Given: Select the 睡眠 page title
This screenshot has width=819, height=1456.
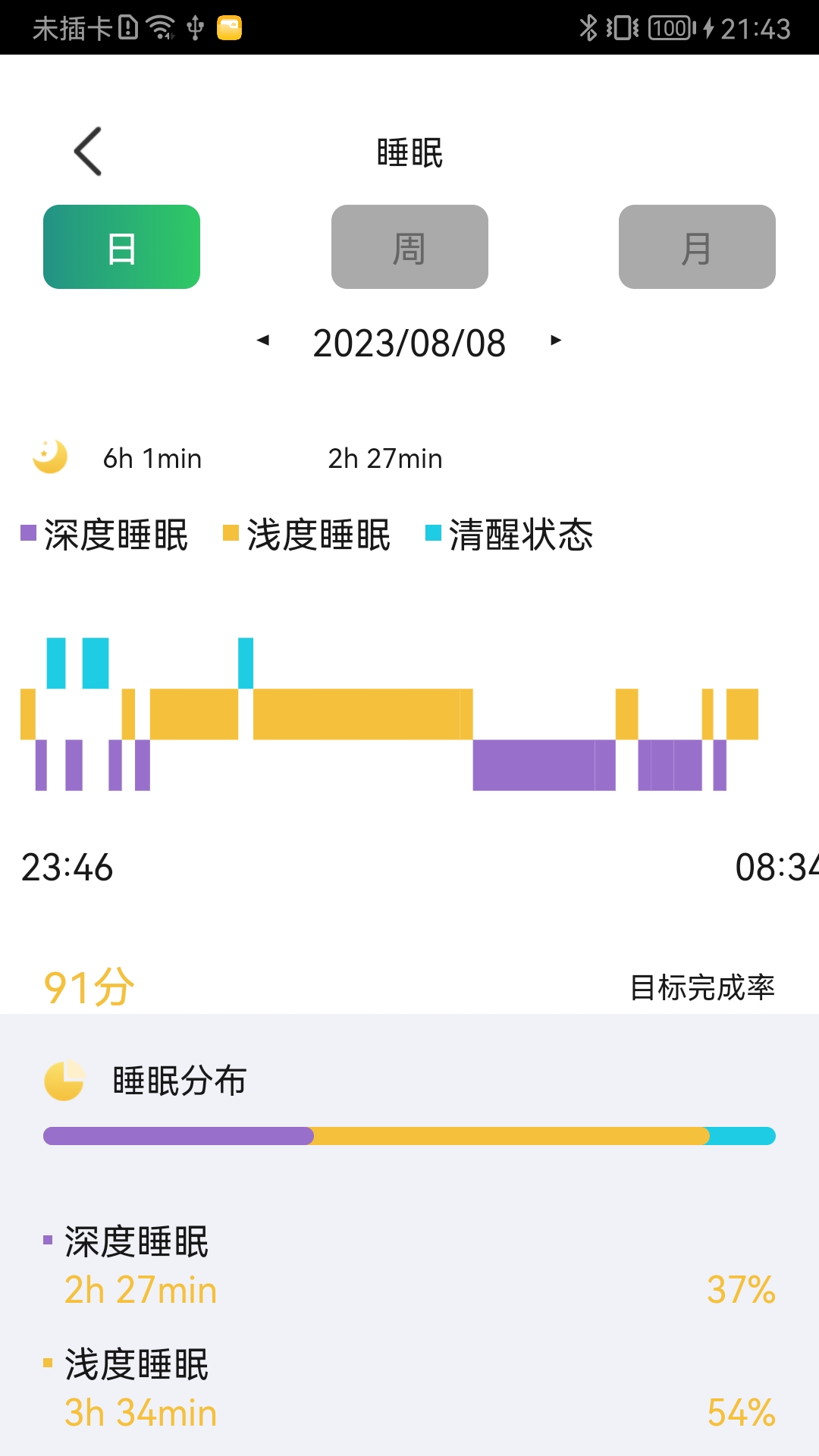Looking at the screenshot, I should tap(409, 152).
